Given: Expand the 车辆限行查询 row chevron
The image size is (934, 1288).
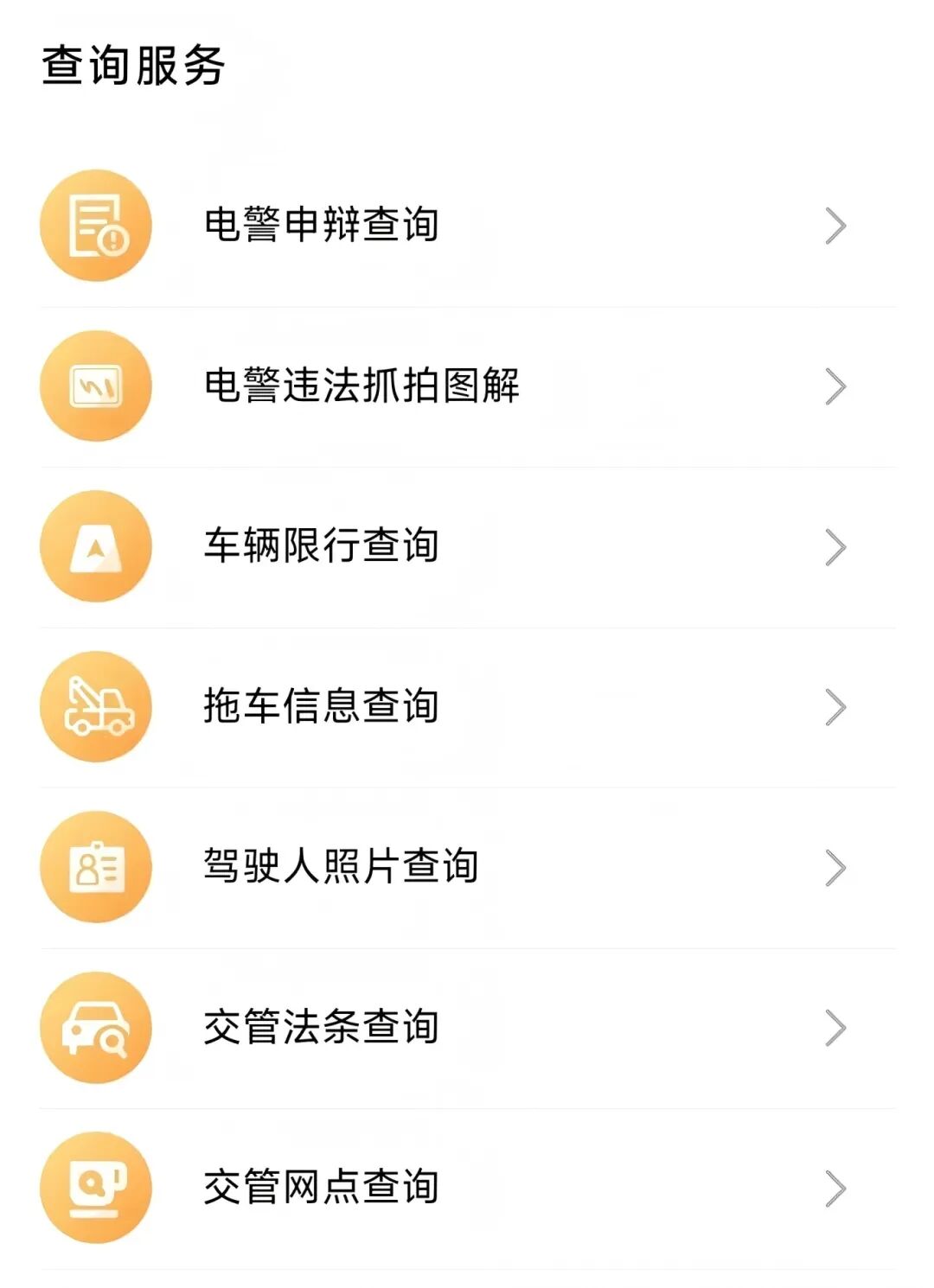Looking at the screenshot, I should 836,546.
